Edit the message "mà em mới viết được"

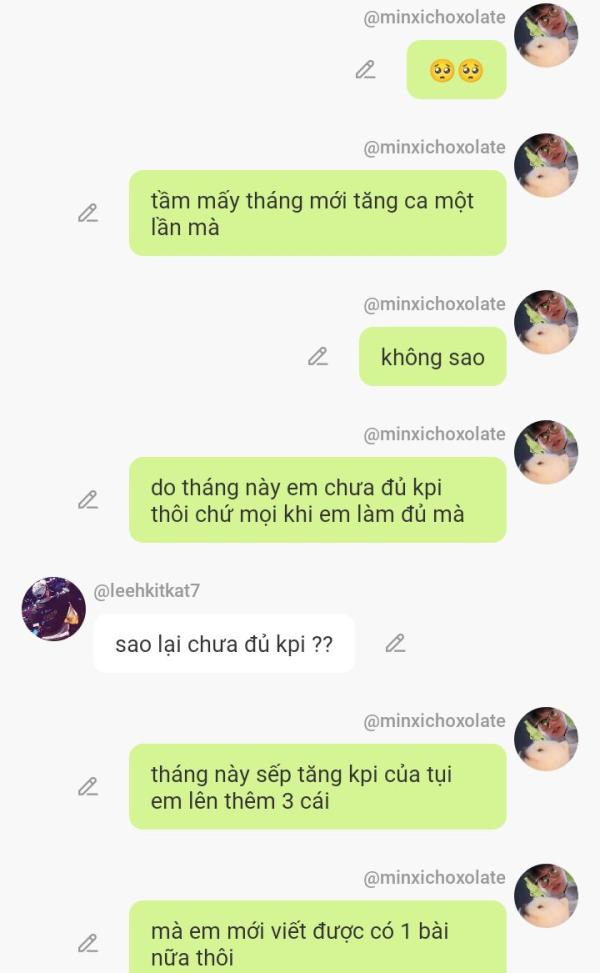click(88, 943)
